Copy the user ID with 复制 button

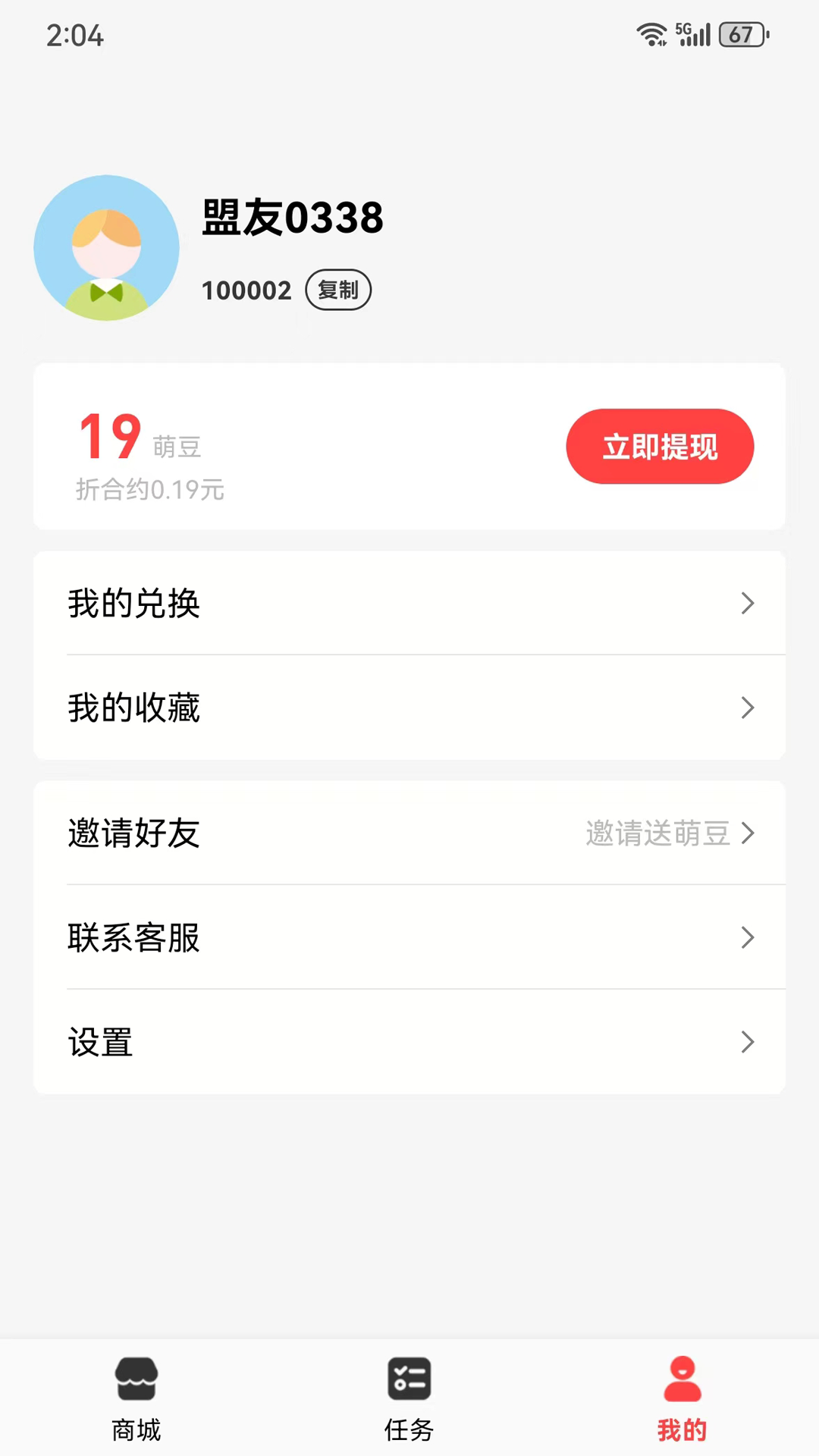click(338, 290)
